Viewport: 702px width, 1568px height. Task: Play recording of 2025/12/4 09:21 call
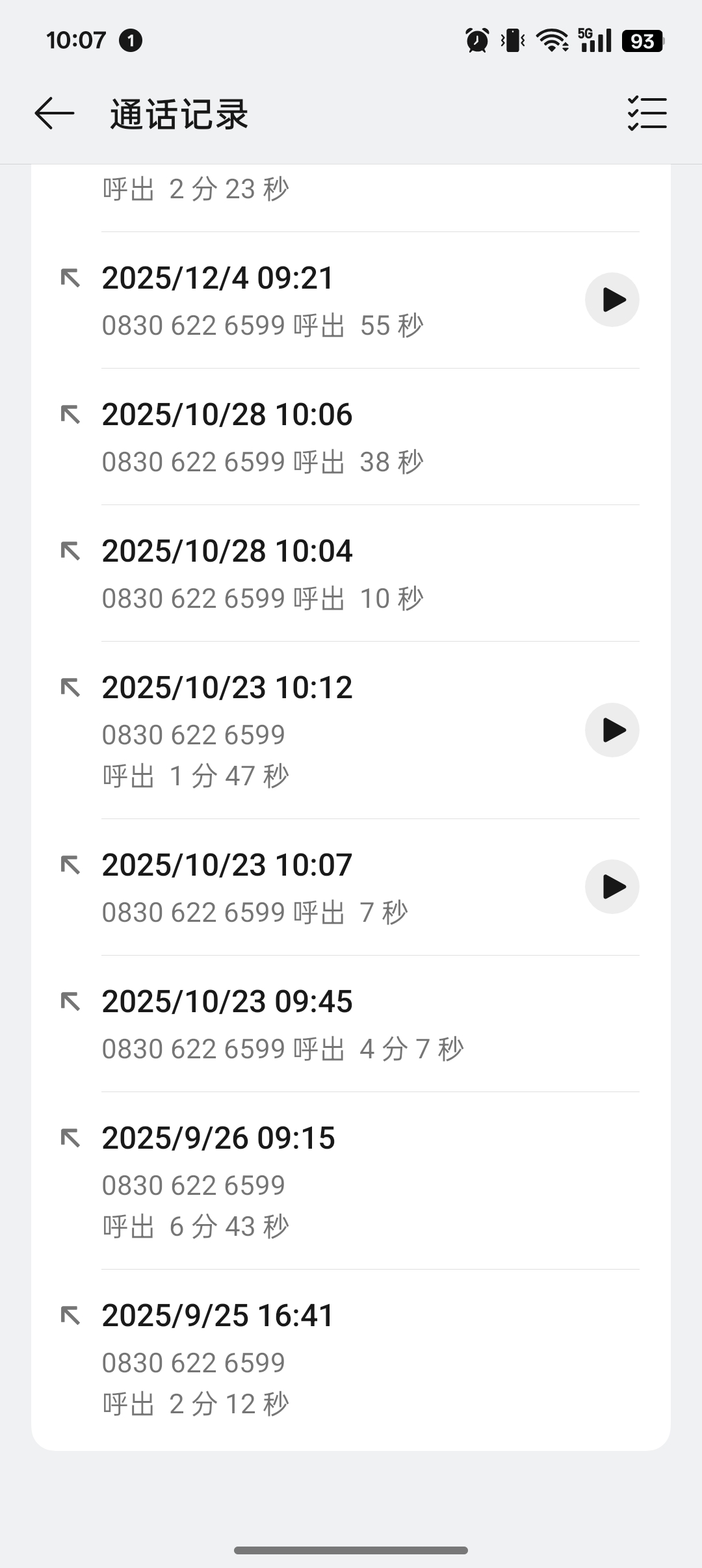click(612, 300)
